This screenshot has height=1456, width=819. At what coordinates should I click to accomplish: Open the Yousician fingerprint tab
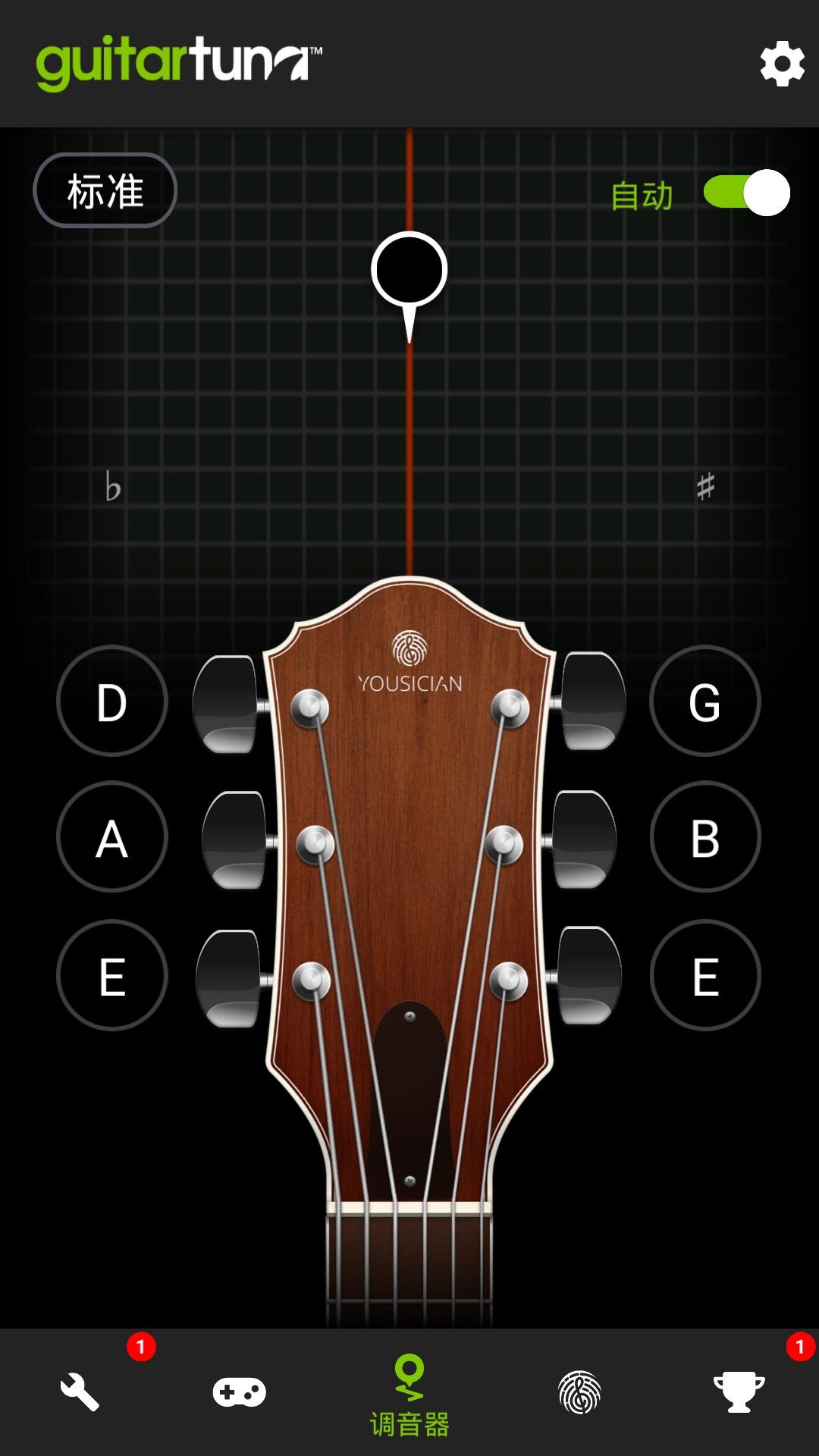pyautogui.click(x=579, y=1392)
